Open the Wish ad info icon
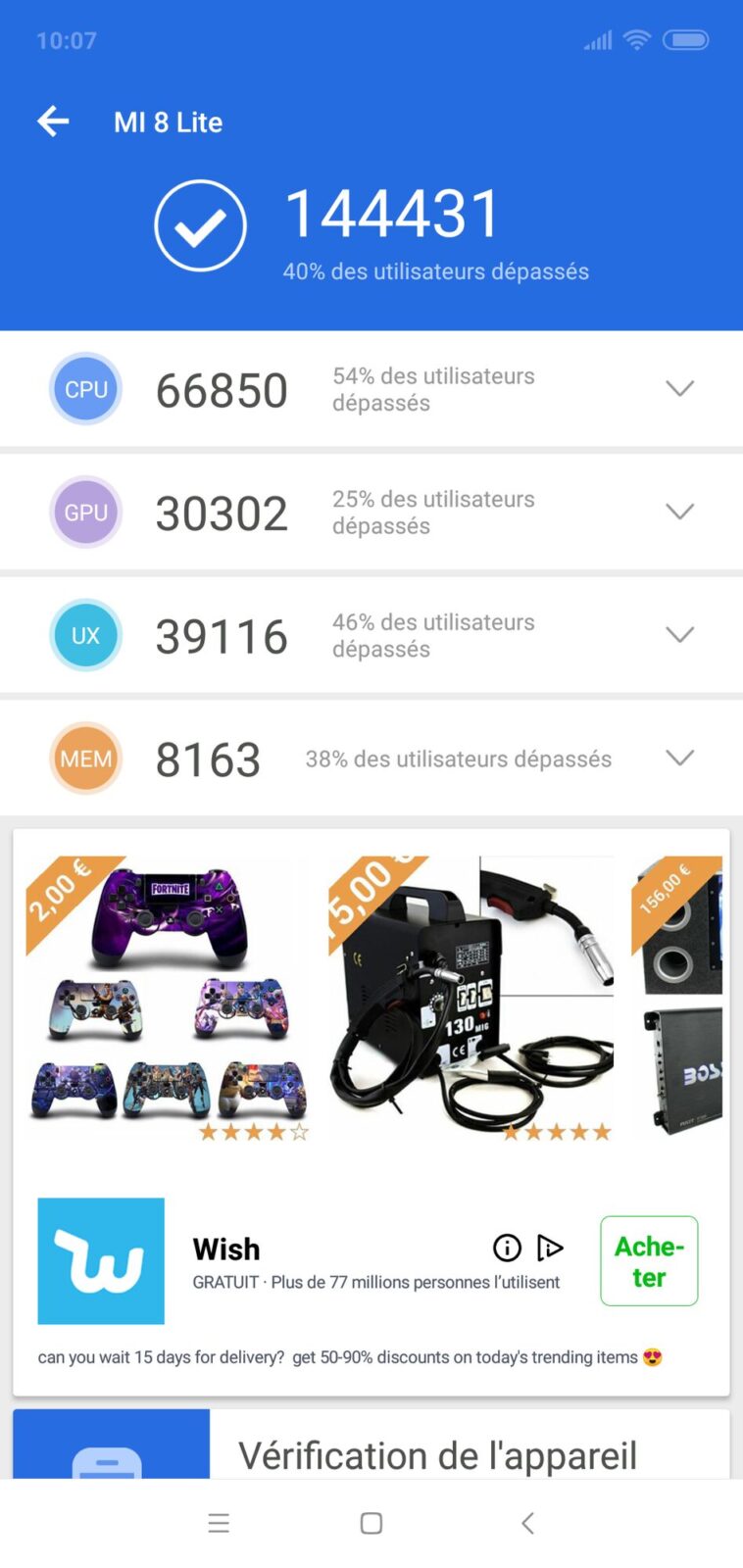The width and height of the screenshot is (743, 1568). (x=507, y=1248)
